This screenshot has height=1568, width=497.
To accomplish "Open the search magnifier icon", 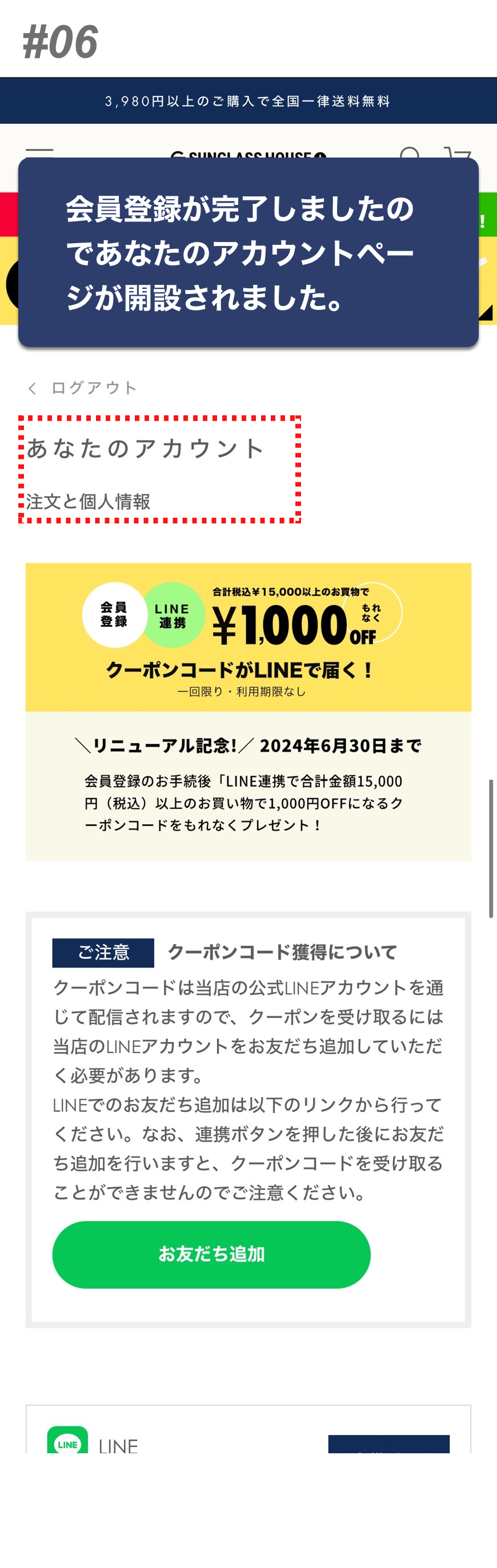I will coord(410,152).
